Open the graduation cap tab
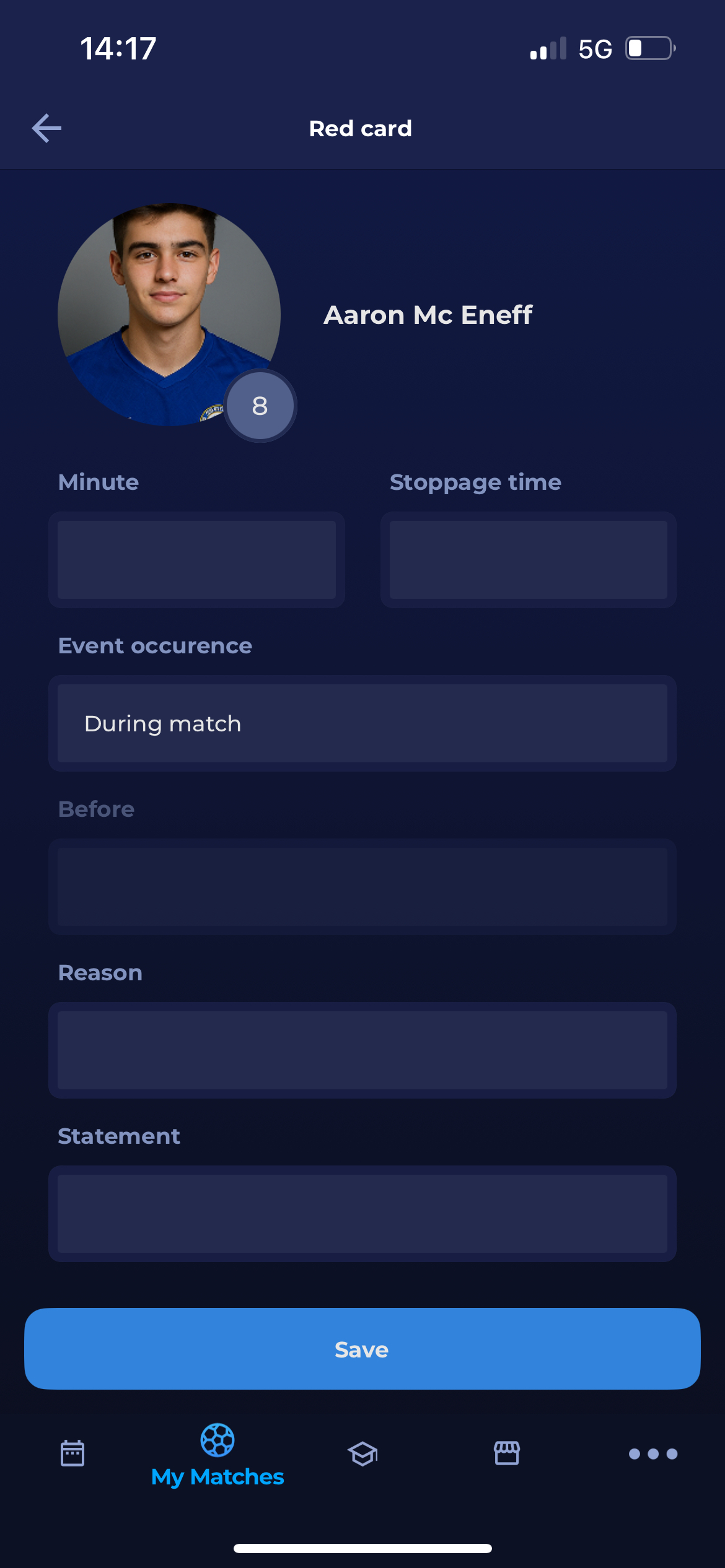The image size is (725, 1568). coord(362,1453)
